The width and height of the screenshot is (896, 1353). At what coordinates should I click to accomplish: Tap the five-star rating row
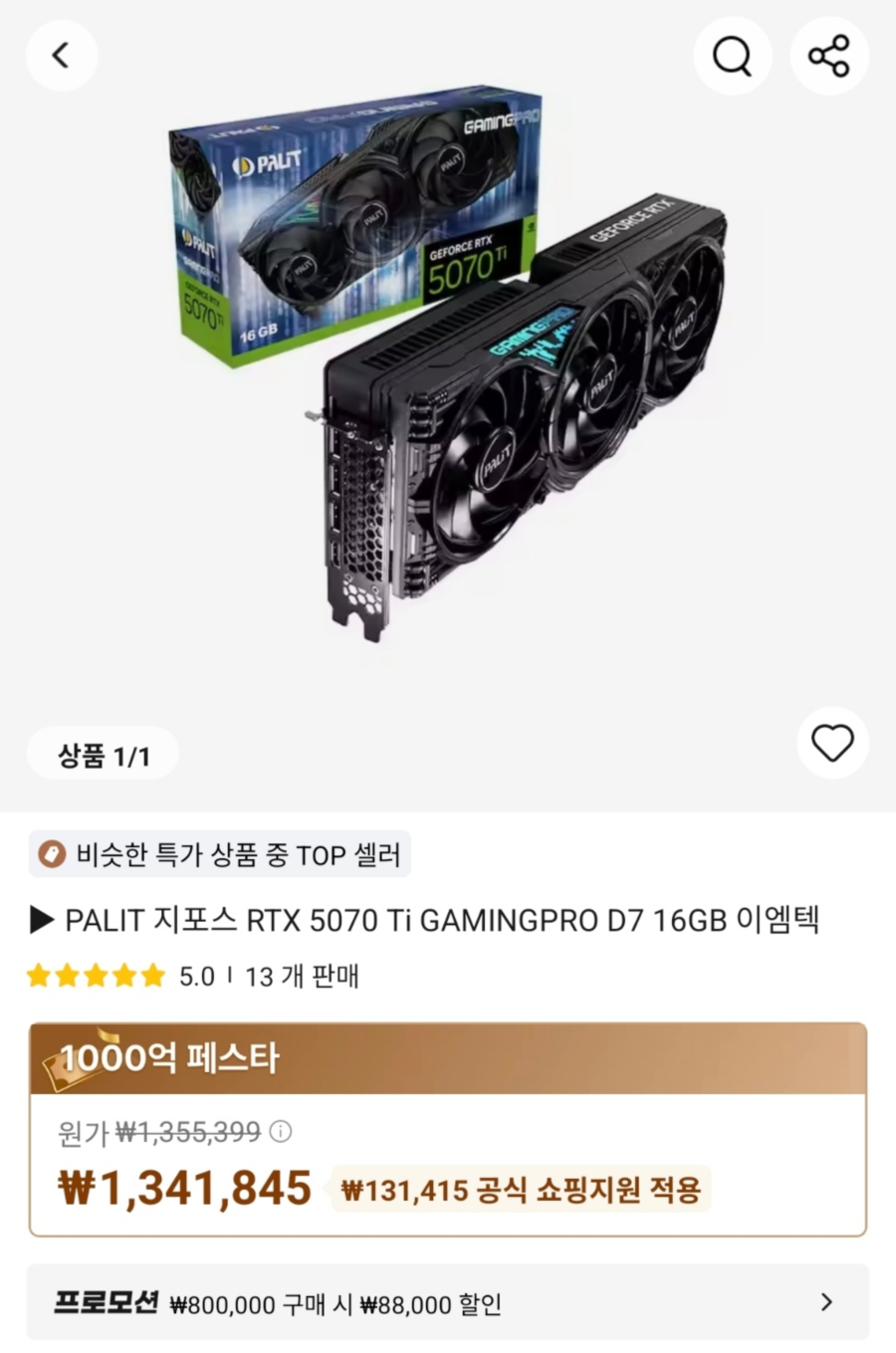point(95,976)
